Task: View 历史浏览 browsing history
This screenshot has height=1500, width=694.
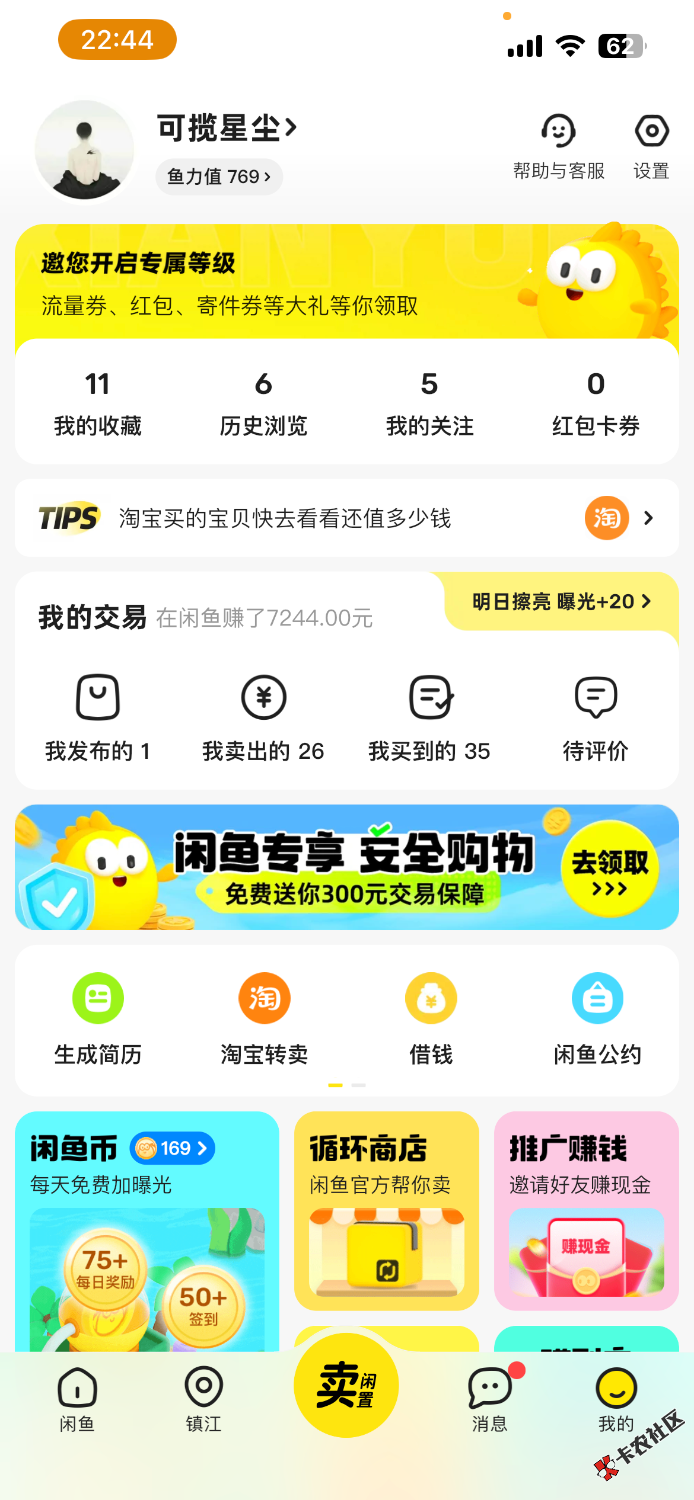Action: pyautogui.click(x=263, y=403)
